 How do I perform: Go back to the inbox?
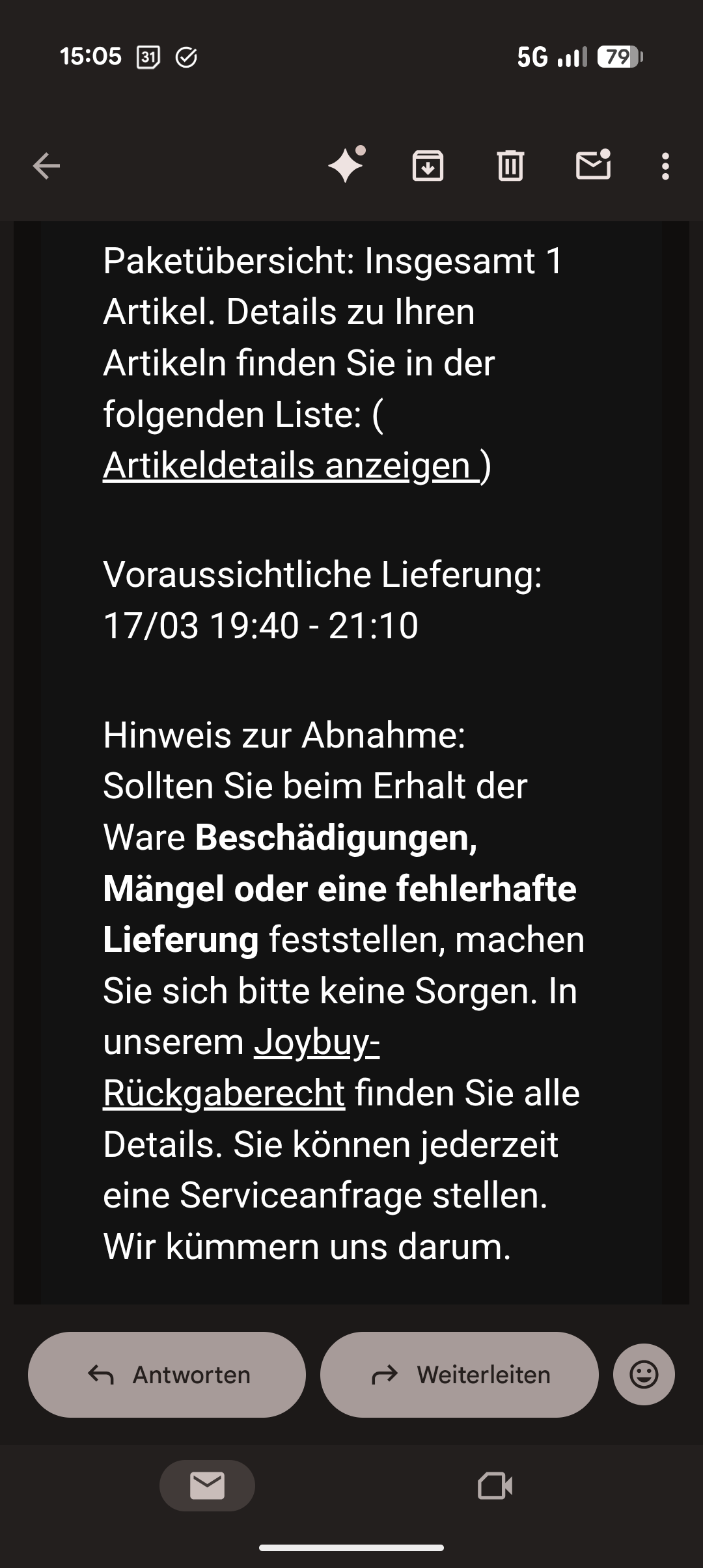[x=46, y=167]
